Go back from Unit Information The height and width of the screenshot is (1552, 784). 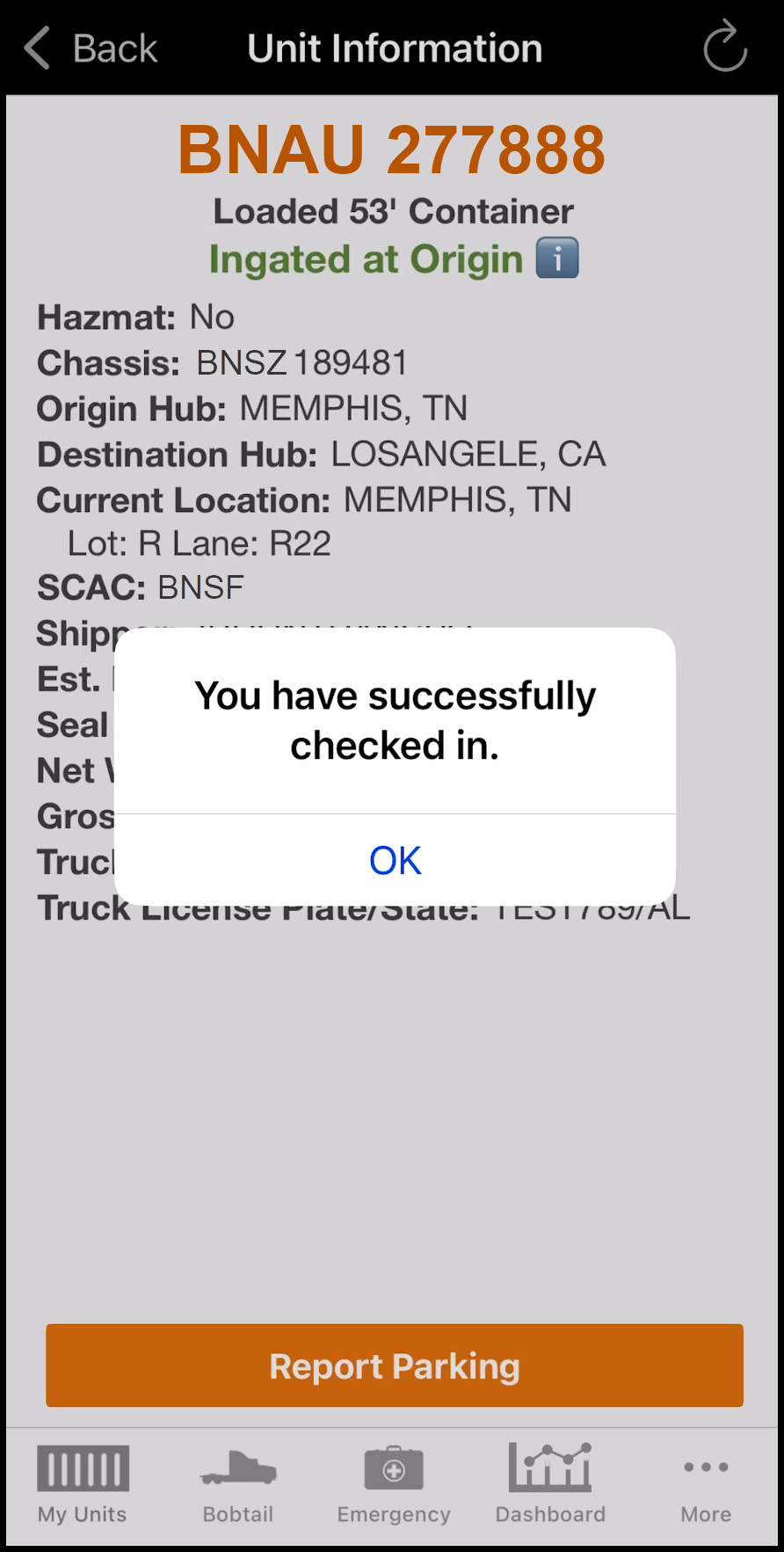[91, 48]
